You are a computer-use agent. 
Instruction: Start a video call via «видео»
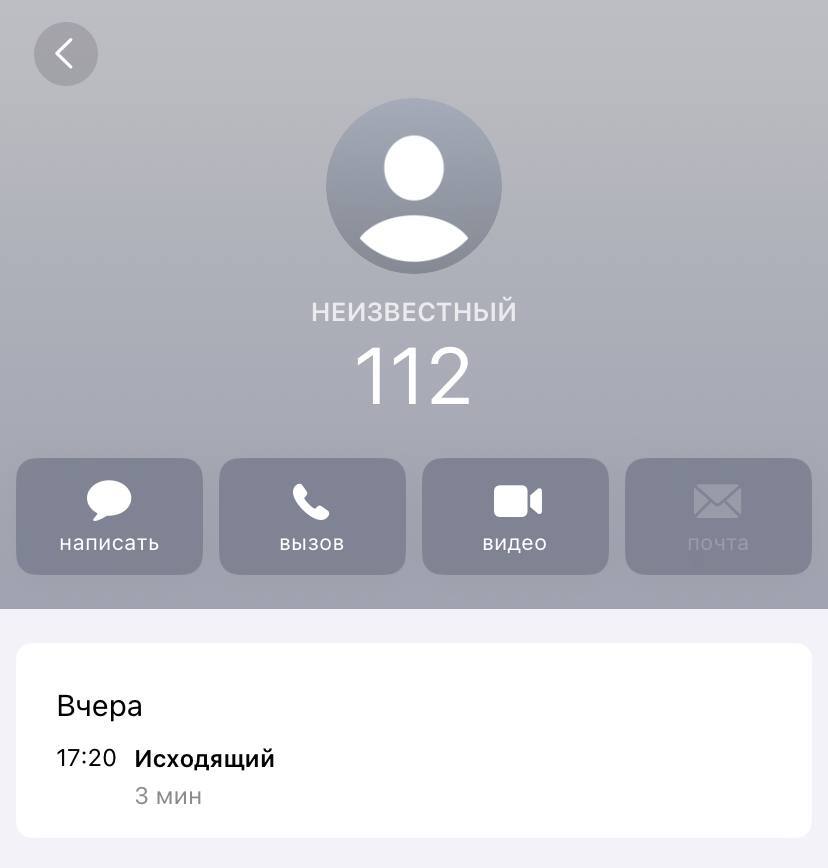tap(515, 516)
